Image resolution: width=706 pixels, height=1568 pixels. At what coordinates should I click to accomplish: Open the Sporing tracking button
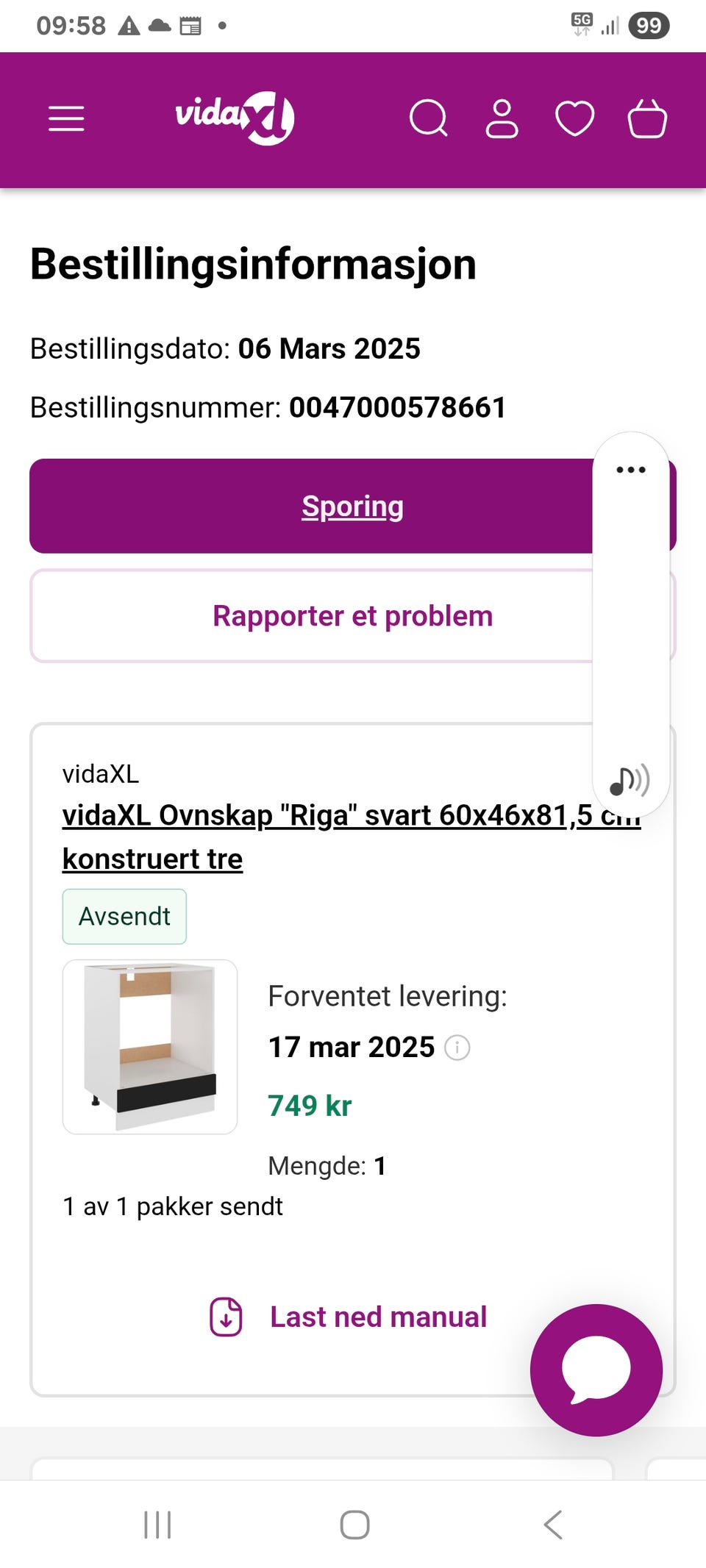[x=352, y=506]
